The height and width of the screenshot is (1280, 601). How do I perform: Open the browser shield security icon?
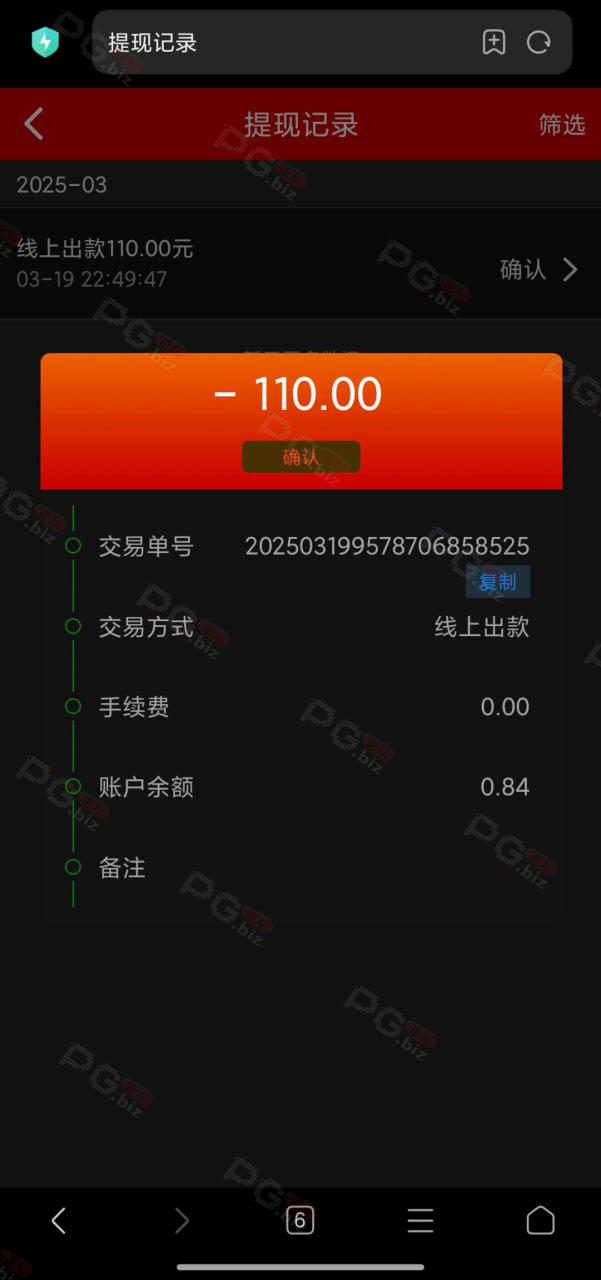pos(45,42)
